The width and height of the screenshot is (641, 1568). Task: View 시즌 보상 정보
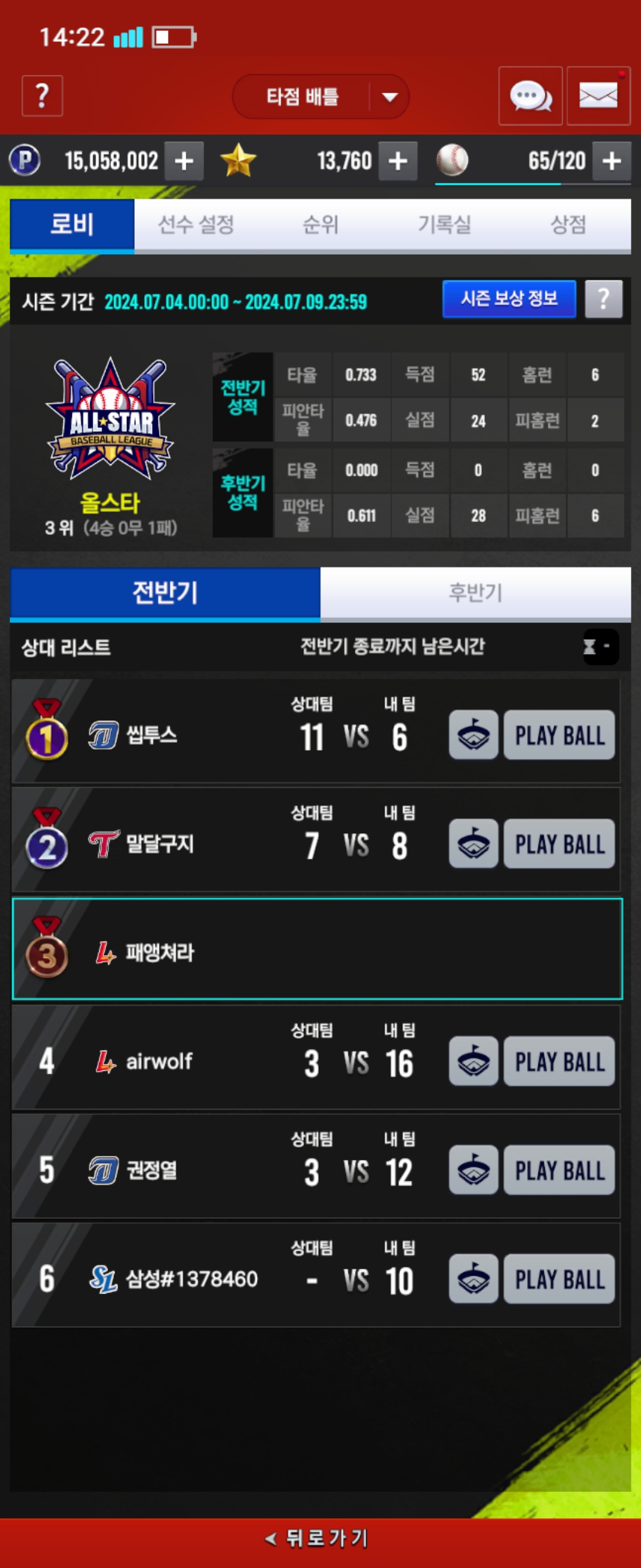[509, 299]
